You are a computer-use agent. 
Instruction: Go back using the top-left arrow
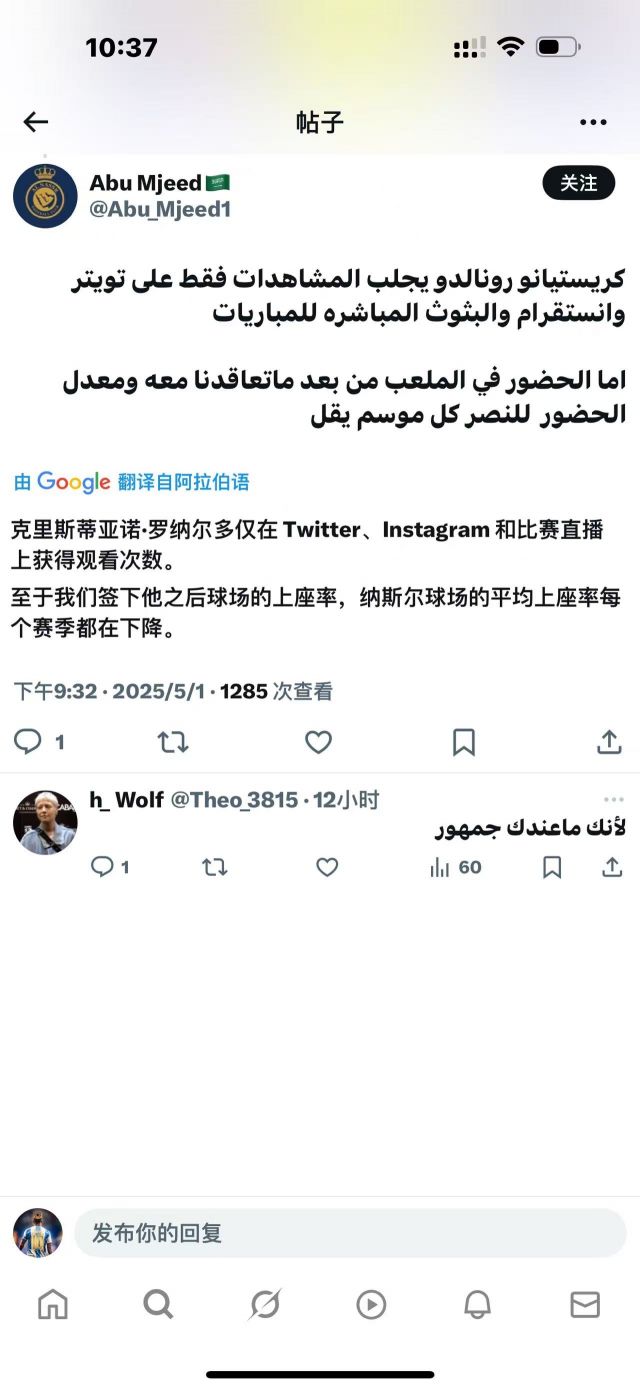pyautogui.click(x=36, y=122)
